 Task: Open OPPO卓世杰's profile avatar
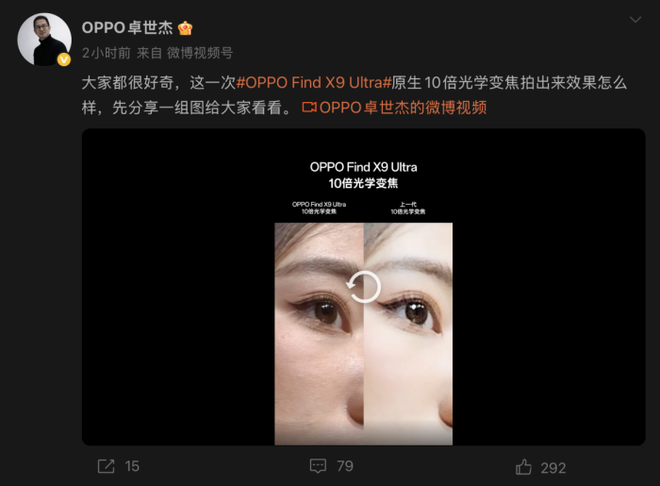click(44, 40)
